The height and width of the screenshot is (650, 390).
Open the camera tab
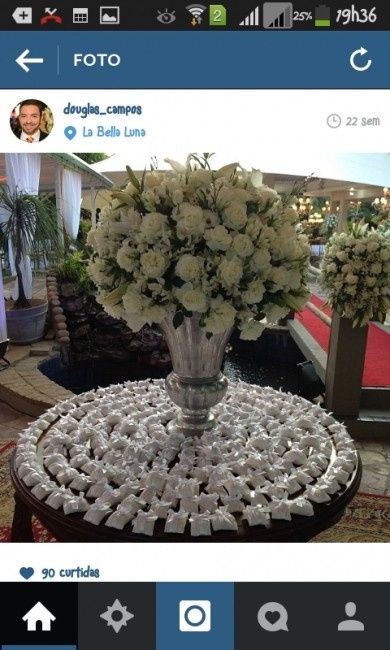(195, 616)
